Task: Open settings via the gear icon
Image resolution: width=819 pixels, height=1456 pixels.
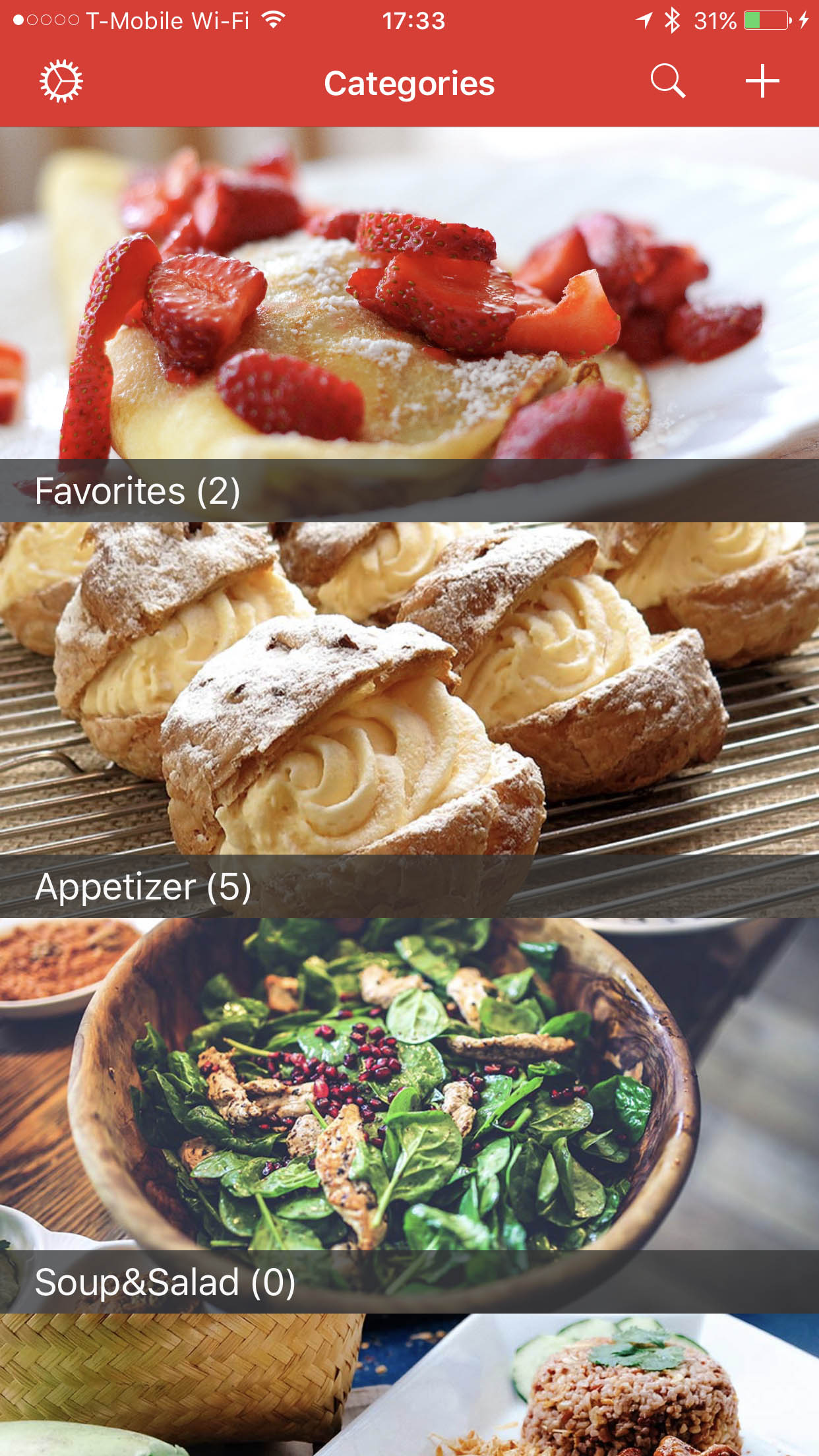Action: [61, 82]
